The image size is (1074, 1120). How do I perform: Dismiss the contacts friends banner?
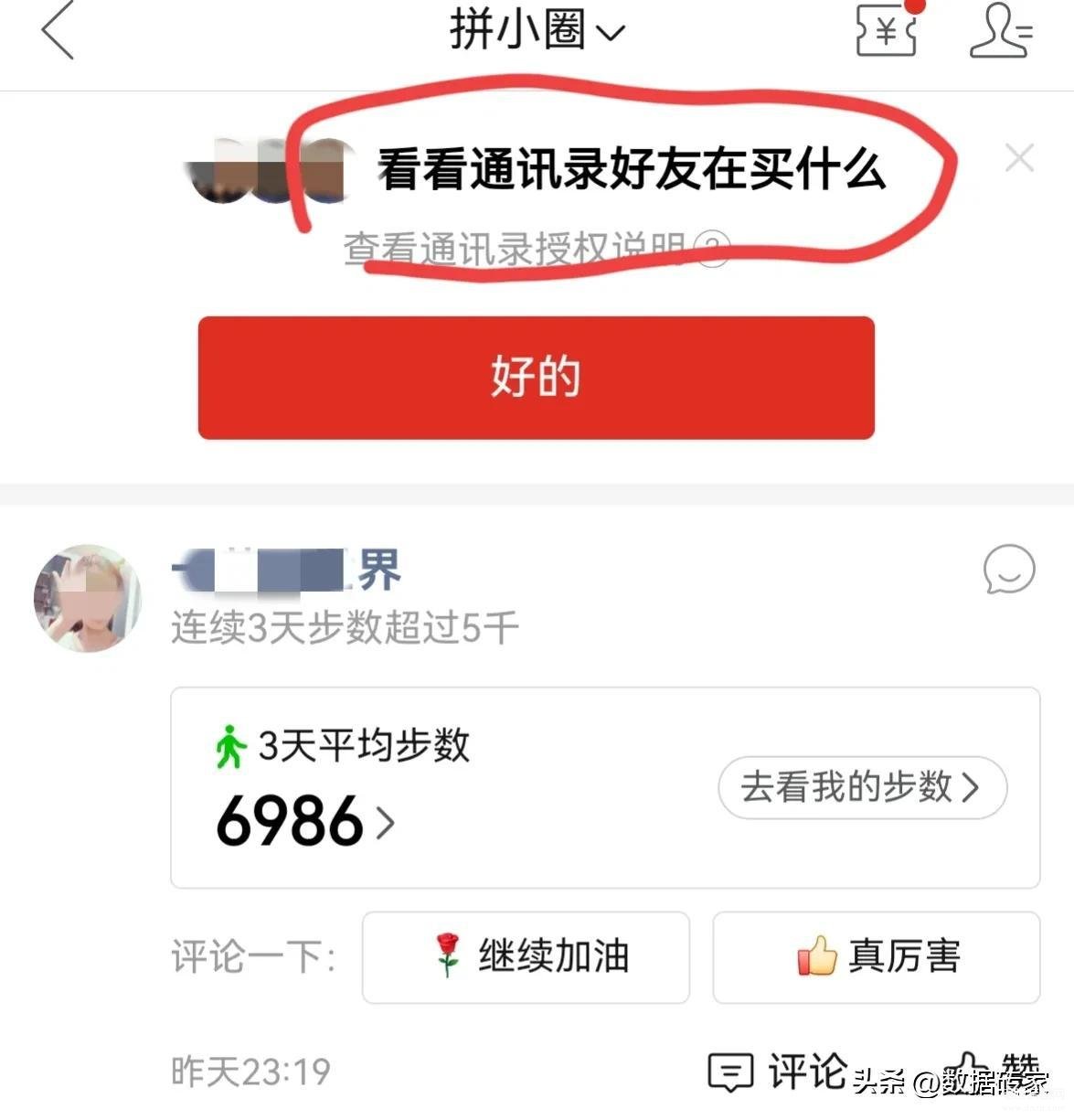point(1019,158)
